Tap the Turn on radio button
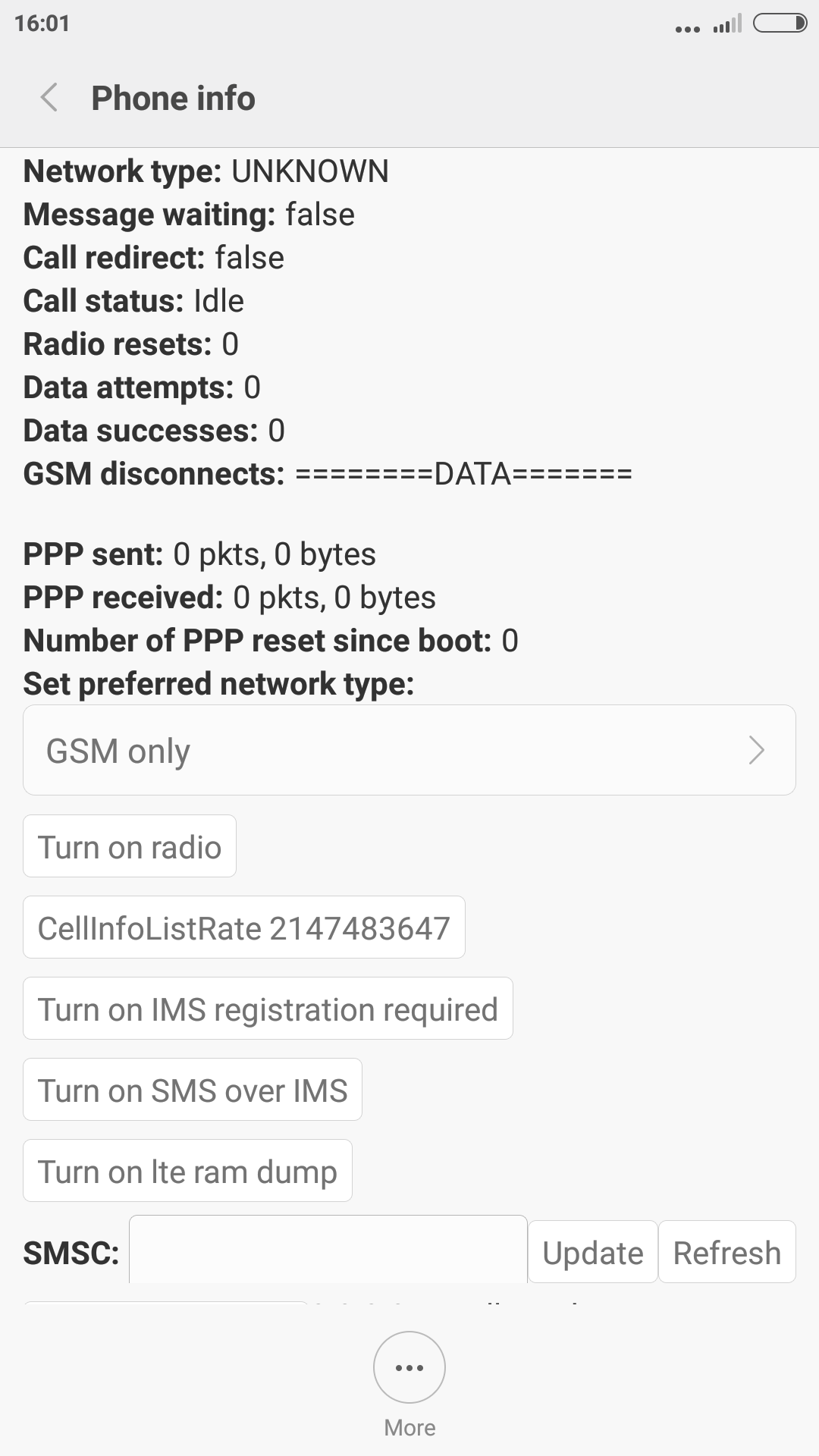 [x=130, y=847]
